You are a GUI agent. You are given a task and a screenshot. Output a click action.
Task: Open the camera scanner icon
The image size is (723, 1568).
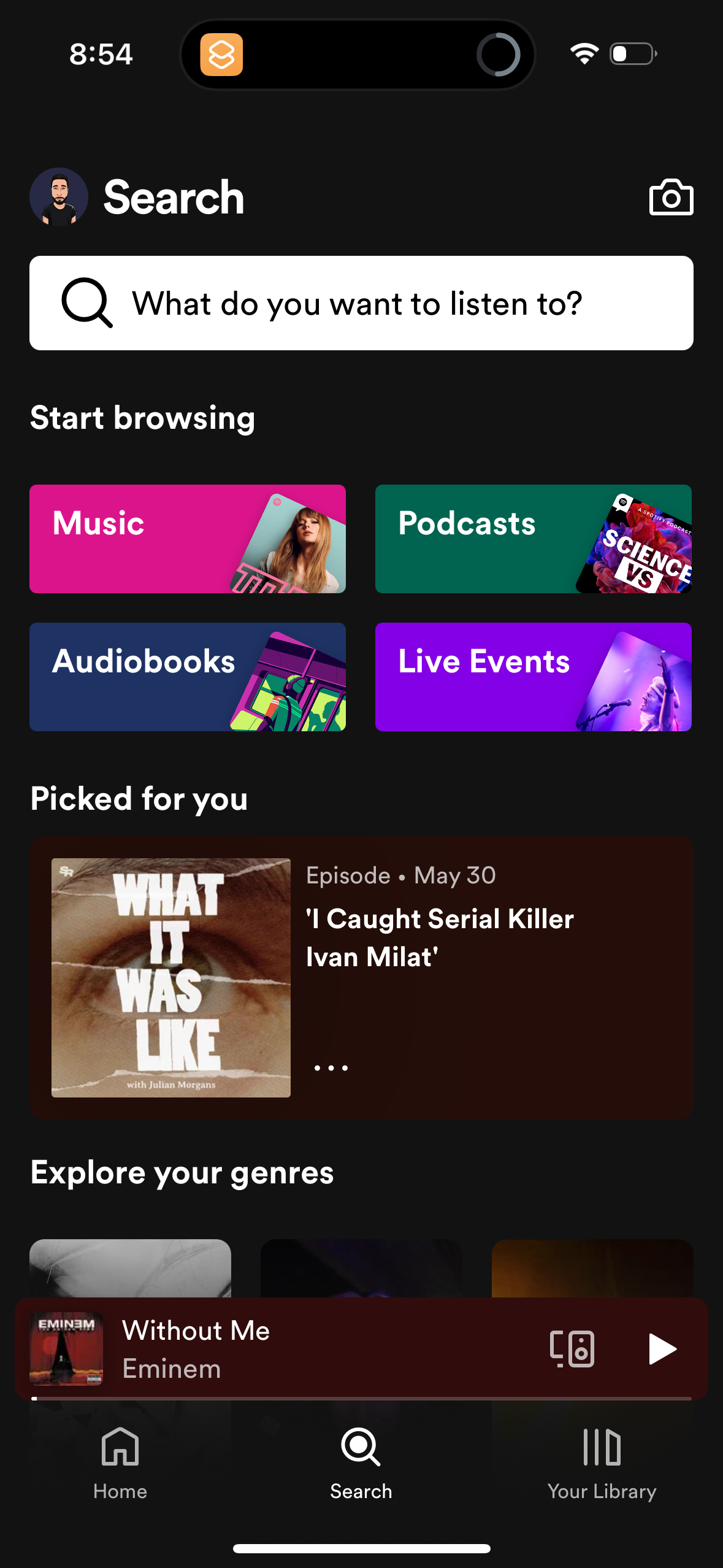671,197
